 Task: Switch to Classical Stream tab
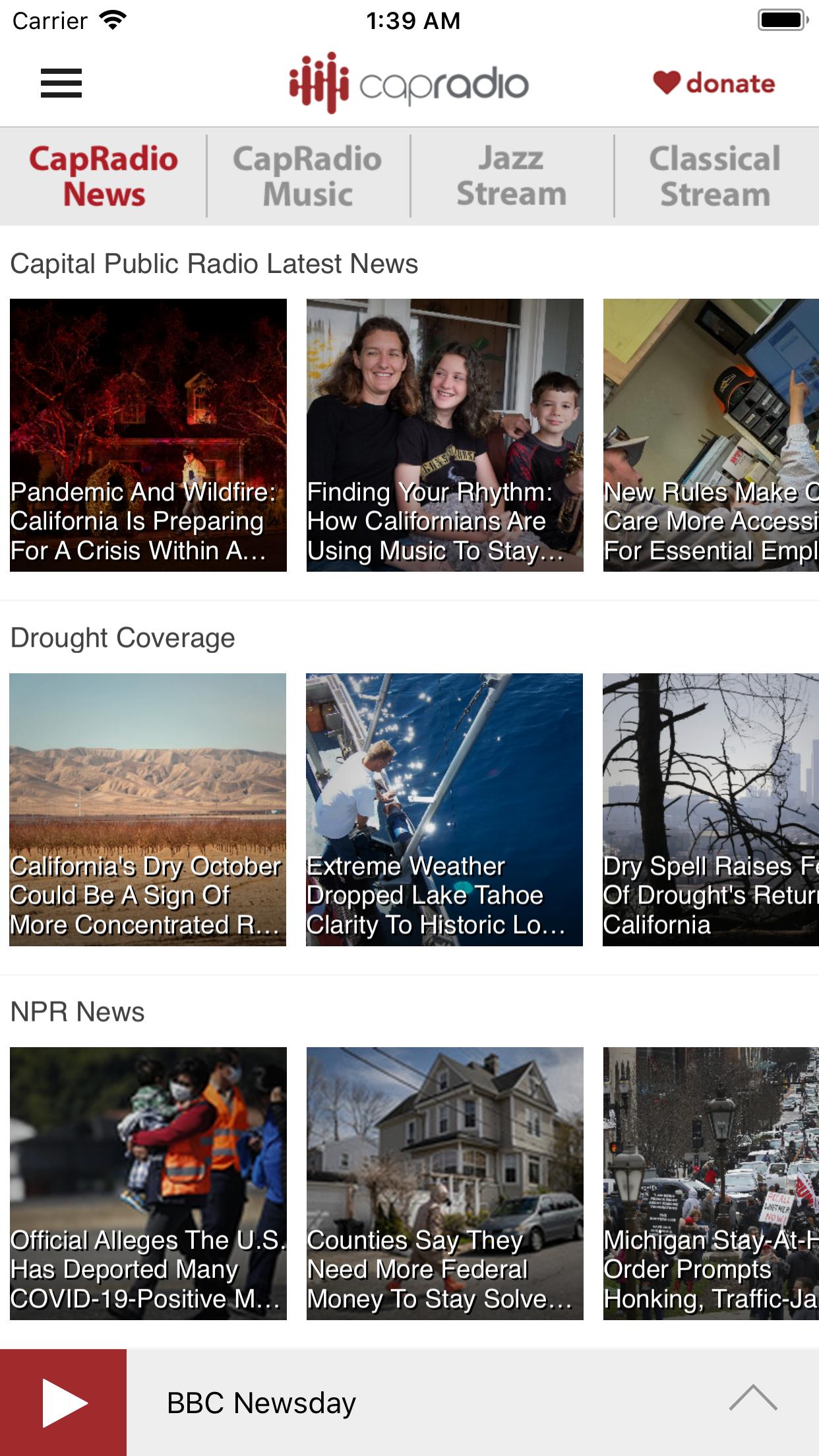(x=715, y=176)
